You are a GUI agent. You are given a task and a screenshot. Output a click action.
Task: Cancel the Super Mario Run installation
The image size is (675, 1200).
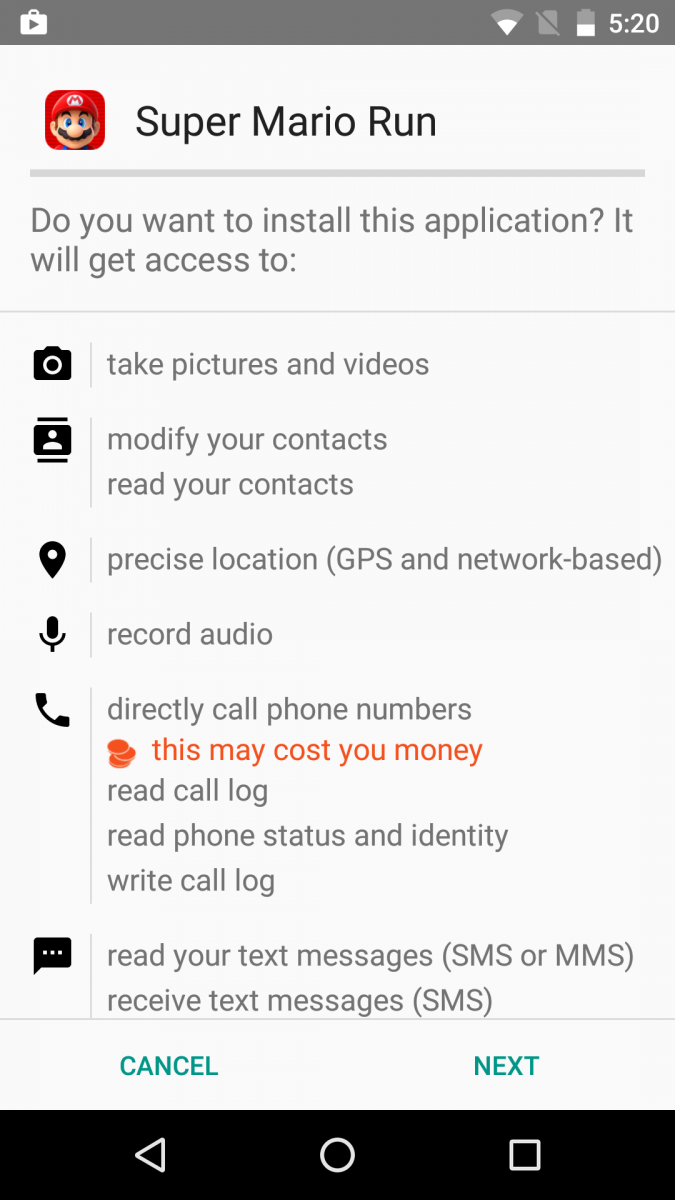point(169,1066)
